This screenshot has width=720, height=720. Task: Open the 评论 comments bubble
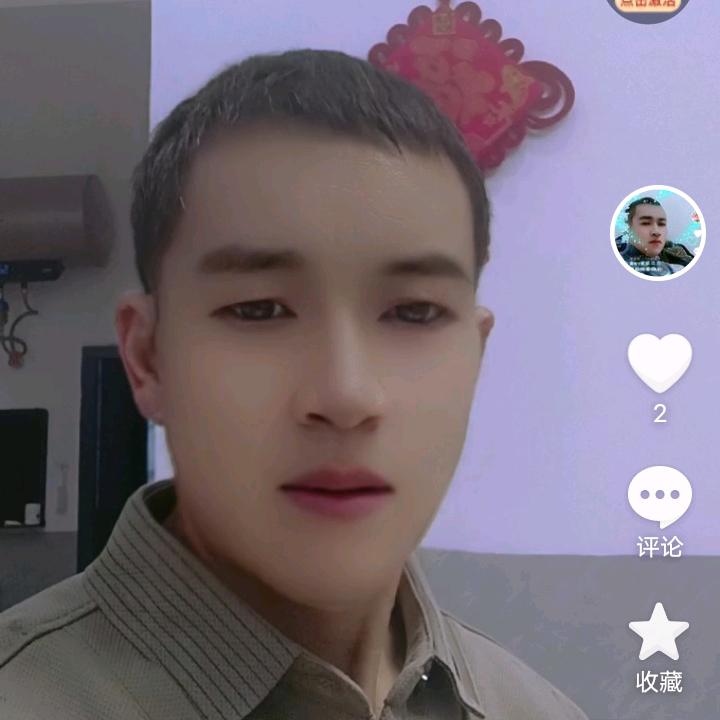click(659, 499)
